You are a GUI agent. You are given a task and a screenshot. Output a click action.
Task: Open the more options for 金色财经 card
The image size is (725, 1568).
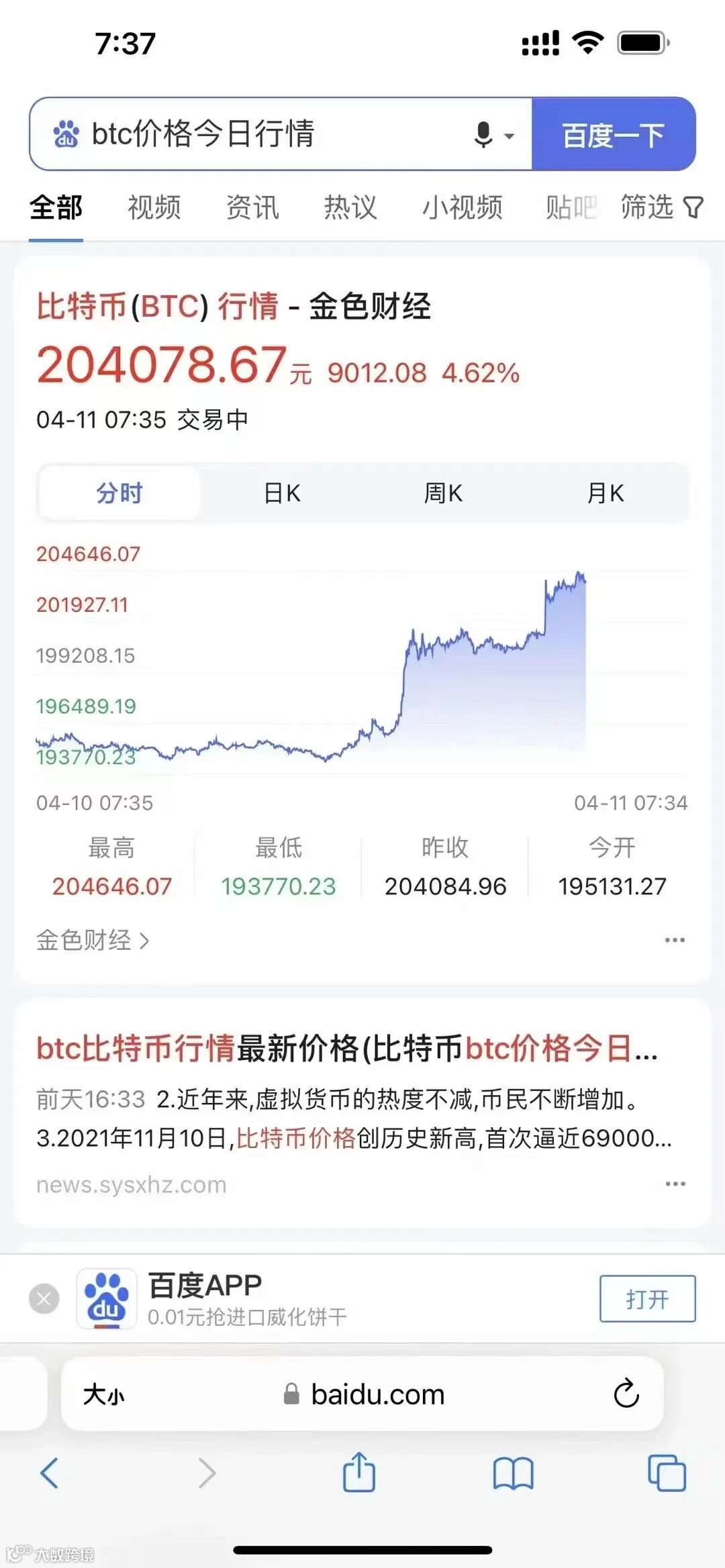[x=675, y=940]
